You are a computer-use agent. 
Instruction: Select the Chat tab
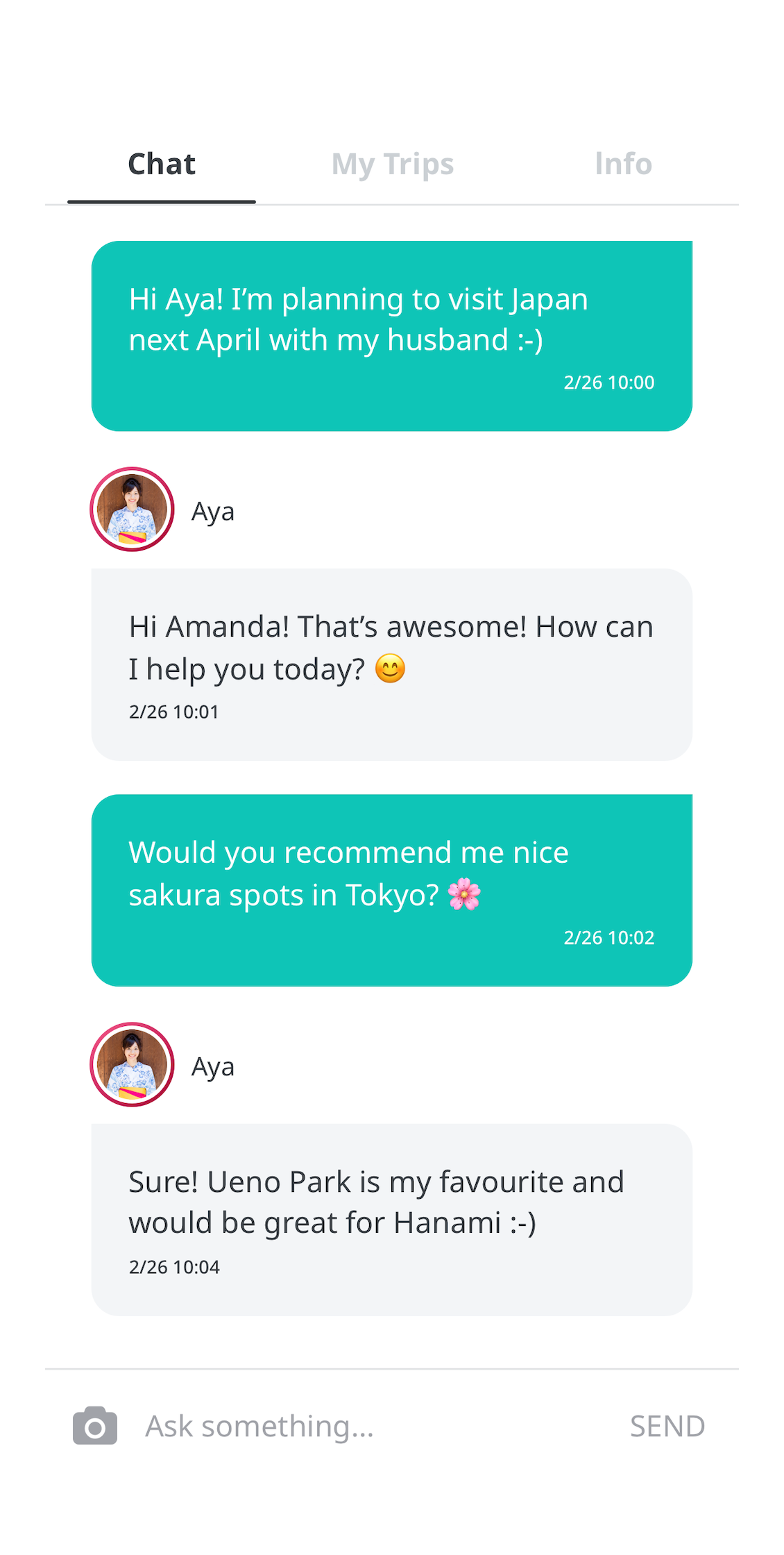(x=162, y=165)
